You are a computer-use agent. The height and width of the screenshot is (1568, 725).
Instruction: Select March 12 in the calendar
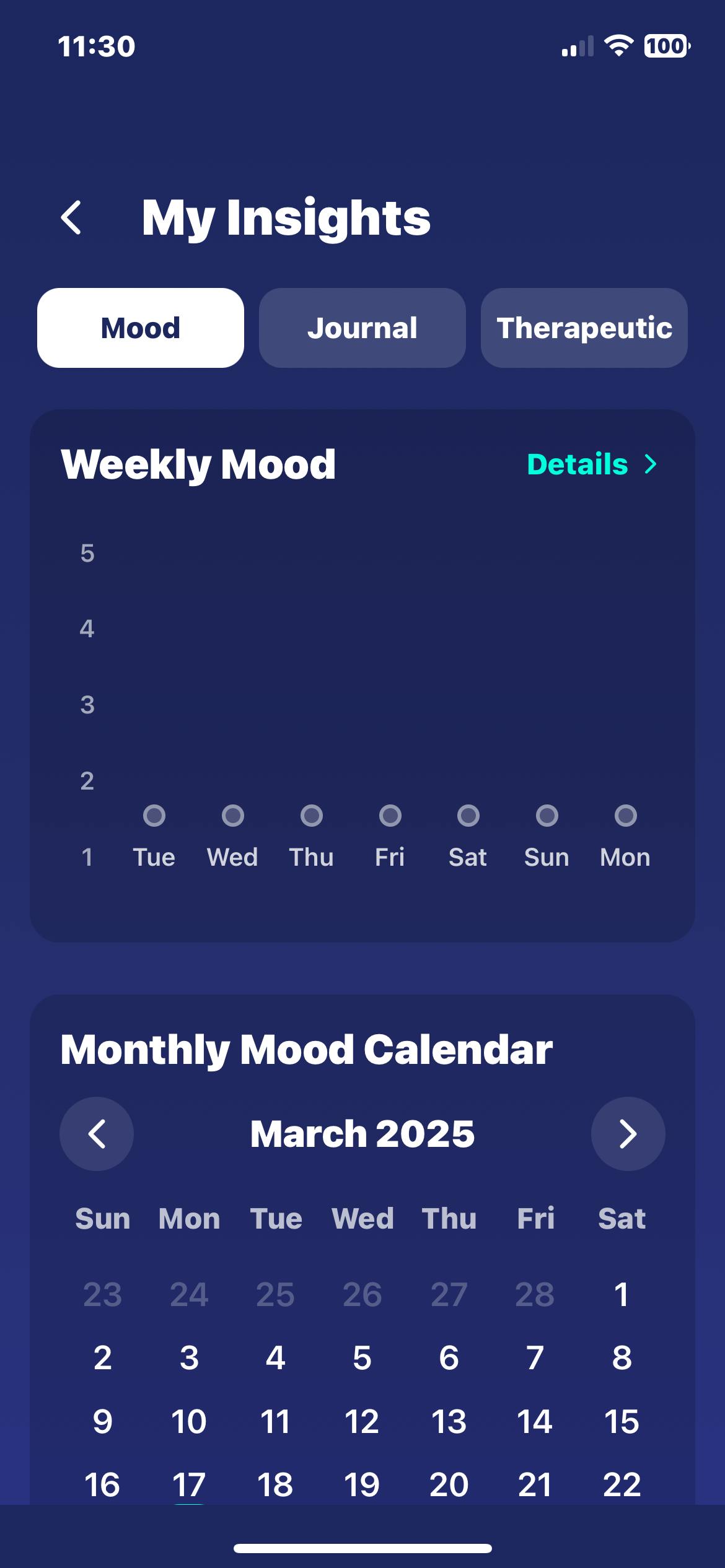coord(362,1421)
